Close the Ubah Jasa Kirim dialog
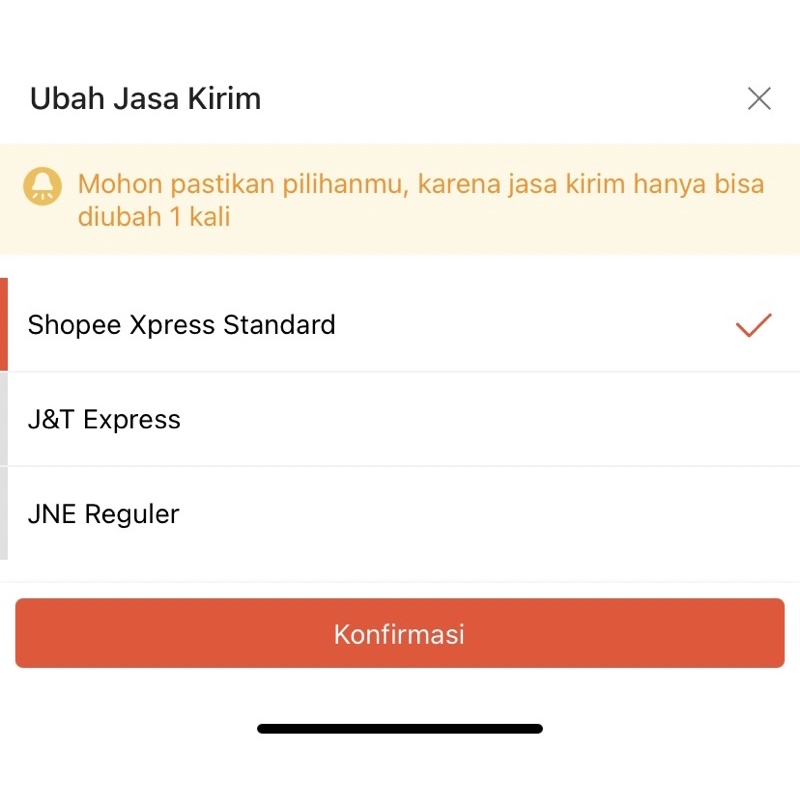 (759, 99)
